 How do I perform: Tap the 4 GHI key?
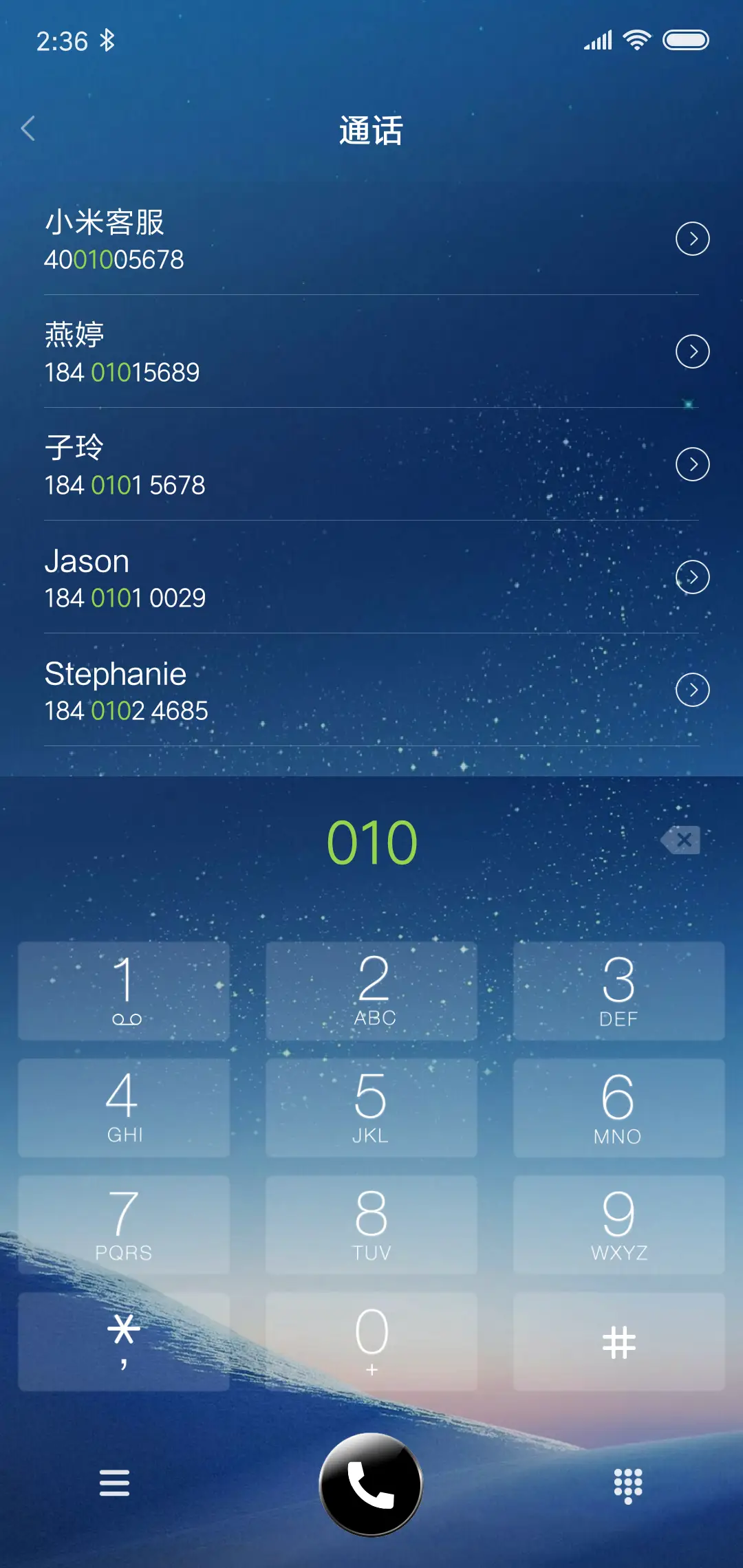[124, 1107]
